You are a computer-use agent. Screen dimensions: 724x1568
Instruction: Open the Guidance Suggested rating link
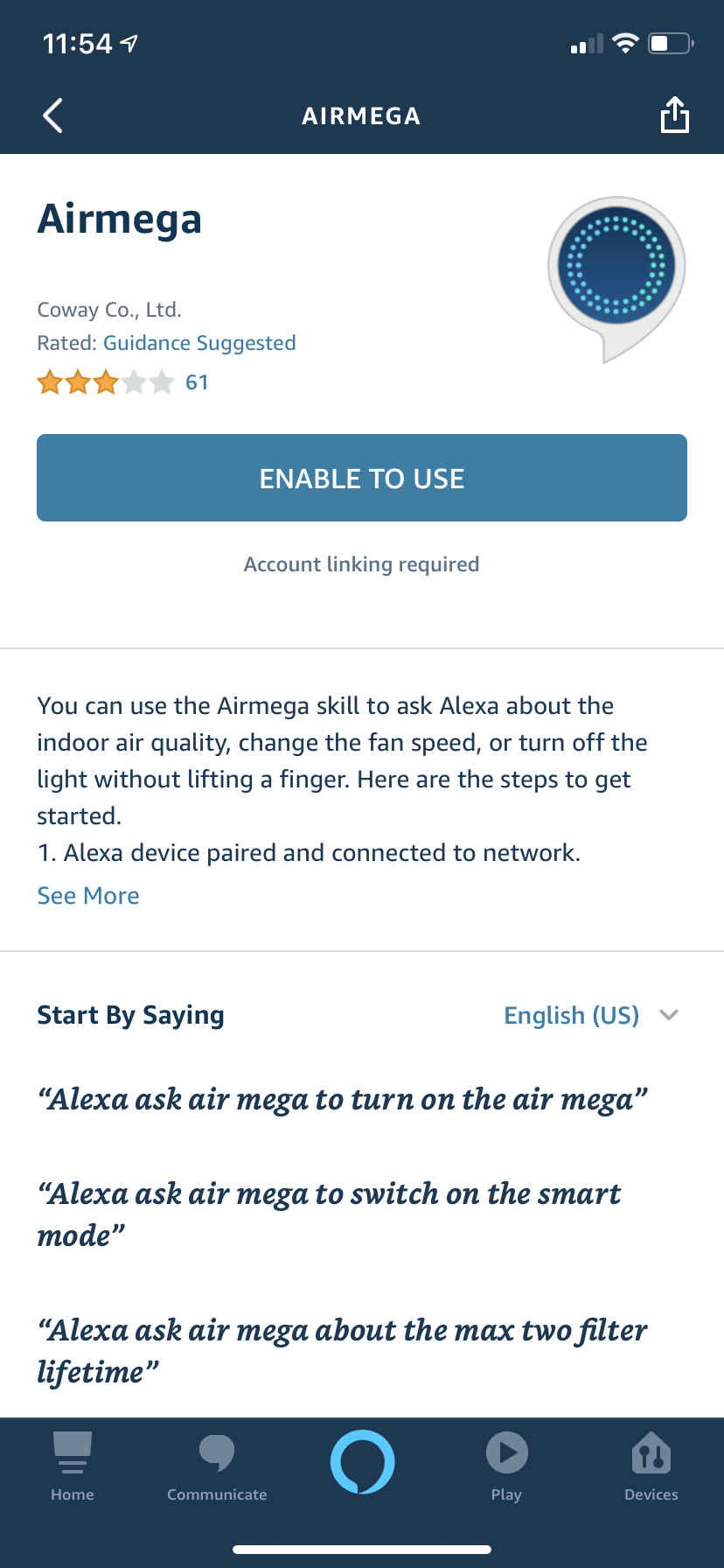199,343
